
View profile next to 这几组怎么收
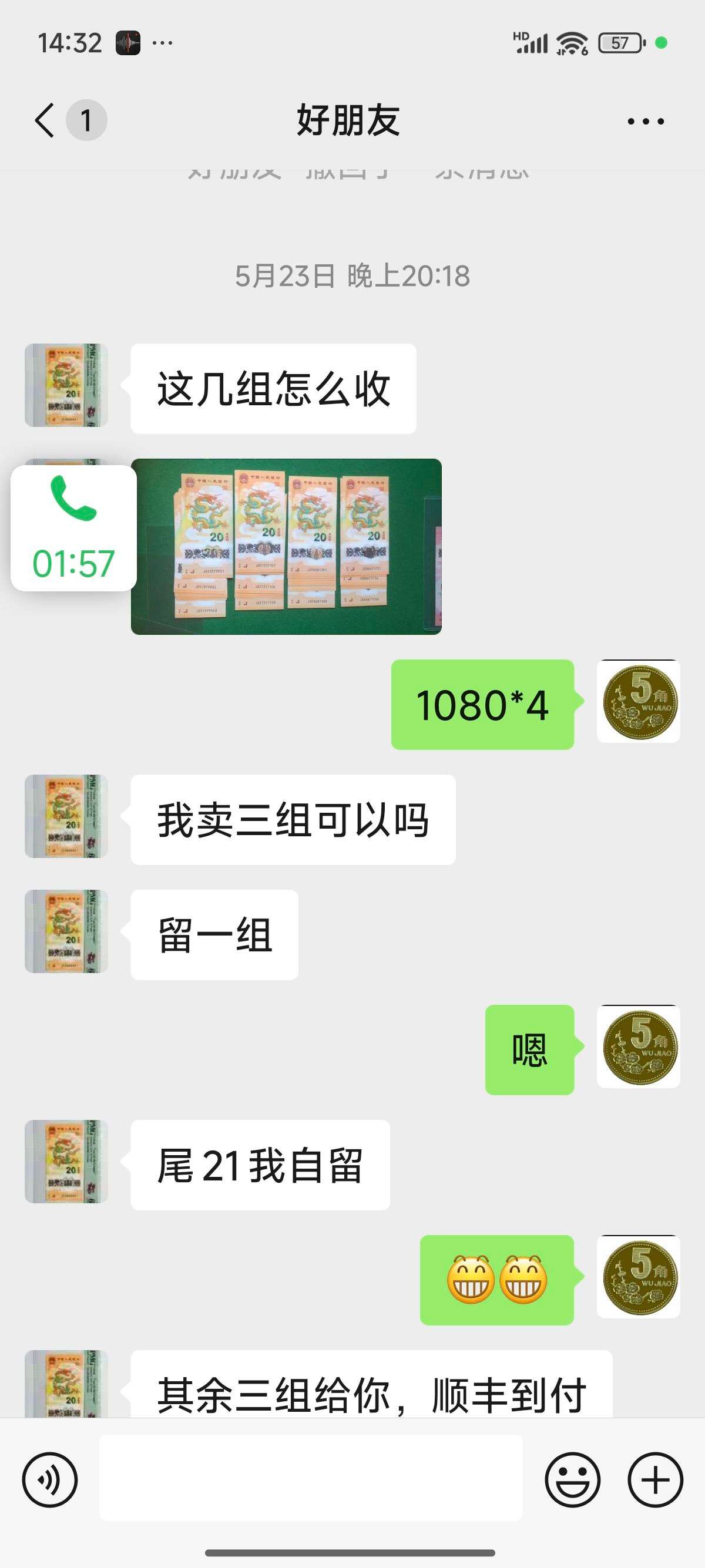66,385
